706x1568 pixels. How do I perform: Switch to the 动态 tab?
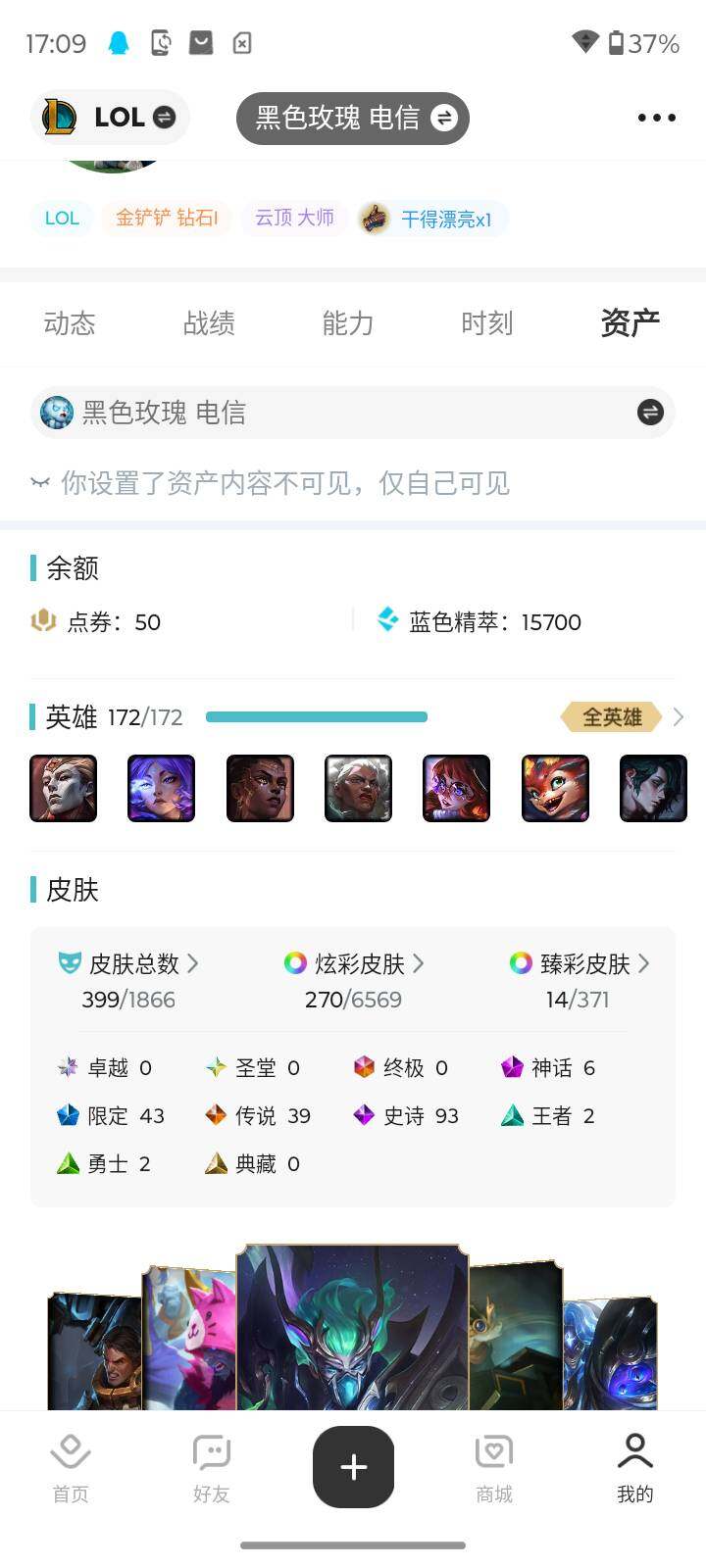click(70, 323)
